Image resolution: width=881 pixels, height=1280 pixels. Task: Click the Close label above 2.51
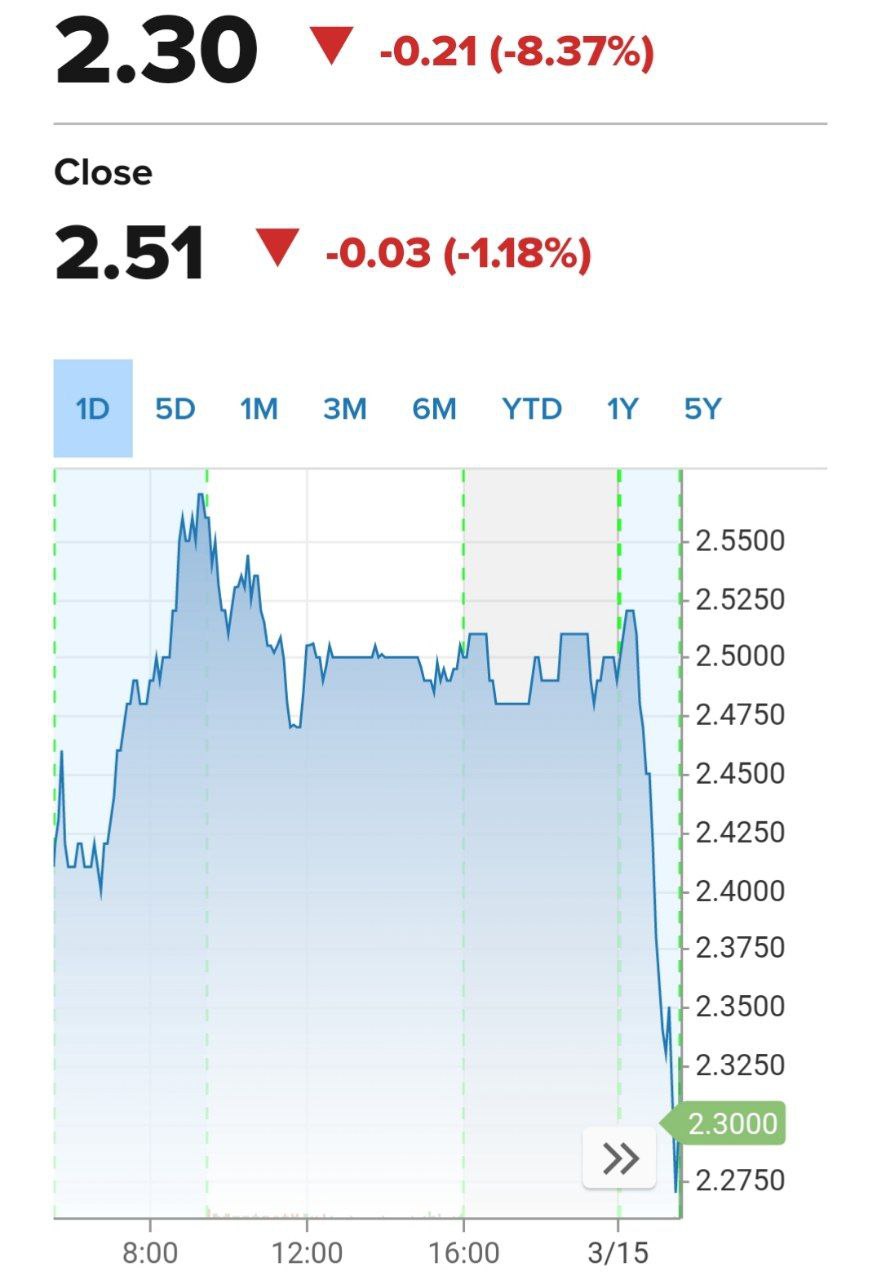102,172
